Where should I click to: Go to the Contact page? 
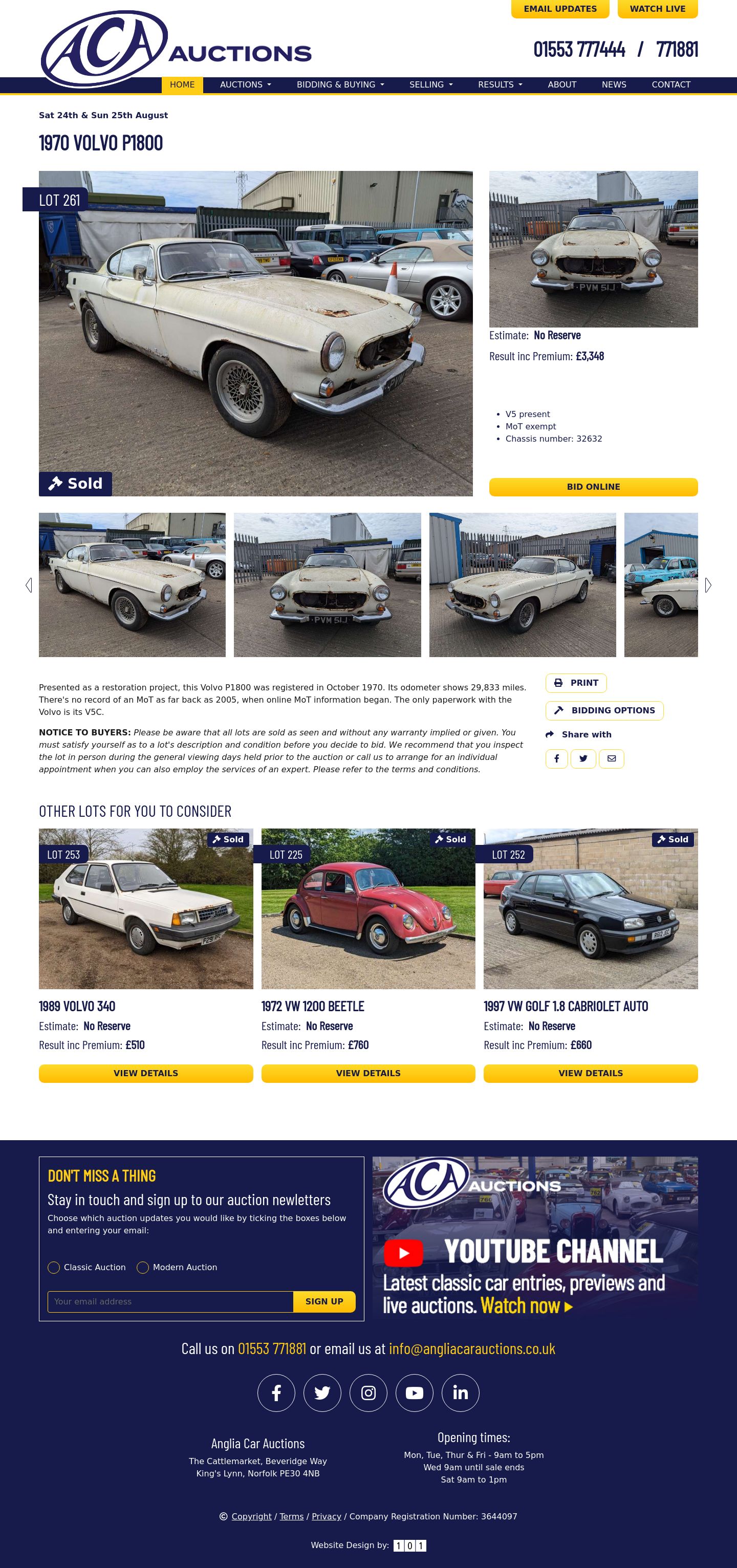pos(670,84)
